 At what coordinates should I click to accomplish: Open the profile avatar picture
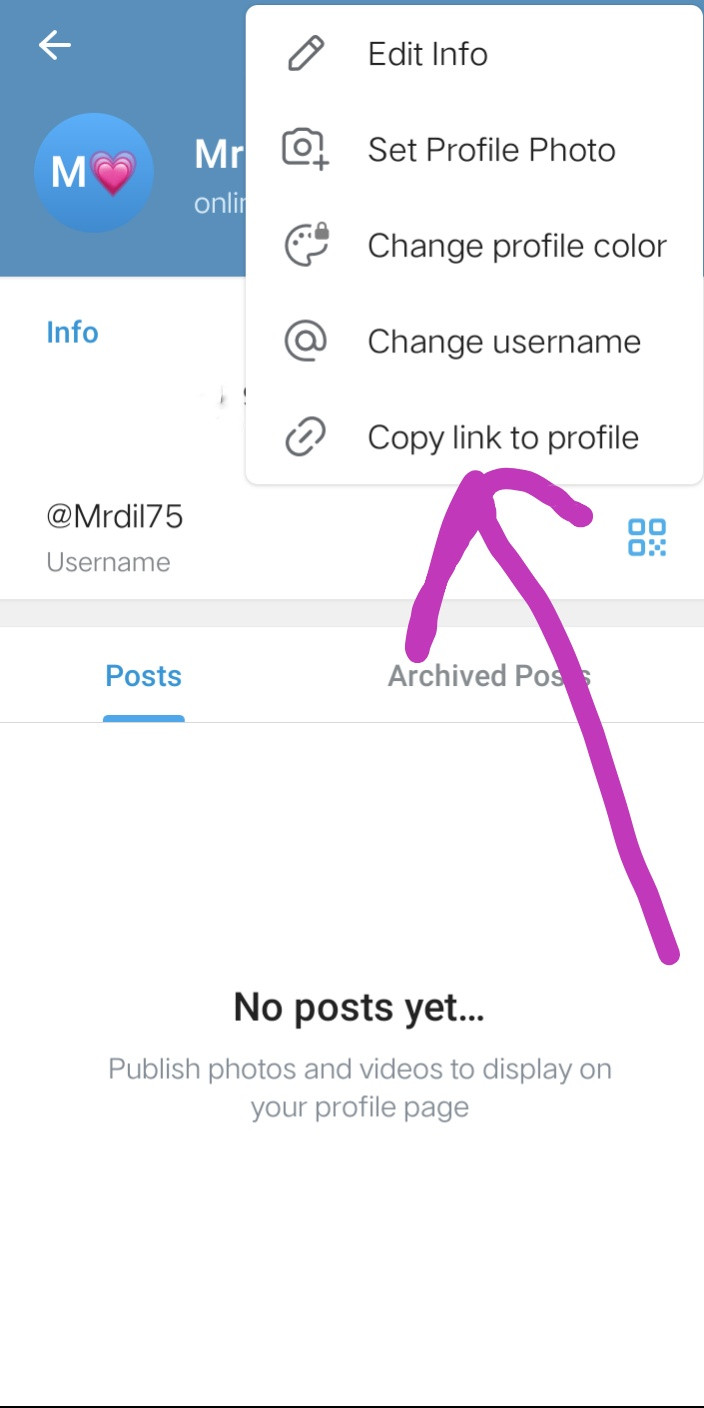(94, 173)
